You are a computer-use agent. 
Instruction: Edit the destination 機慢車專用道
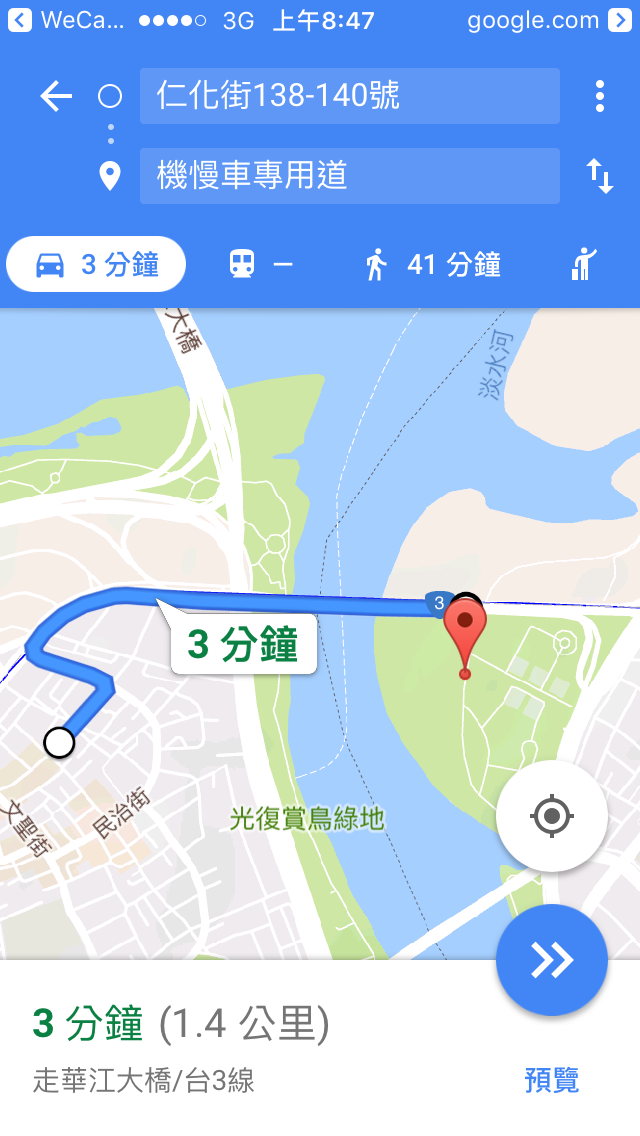tap(349, 176)
